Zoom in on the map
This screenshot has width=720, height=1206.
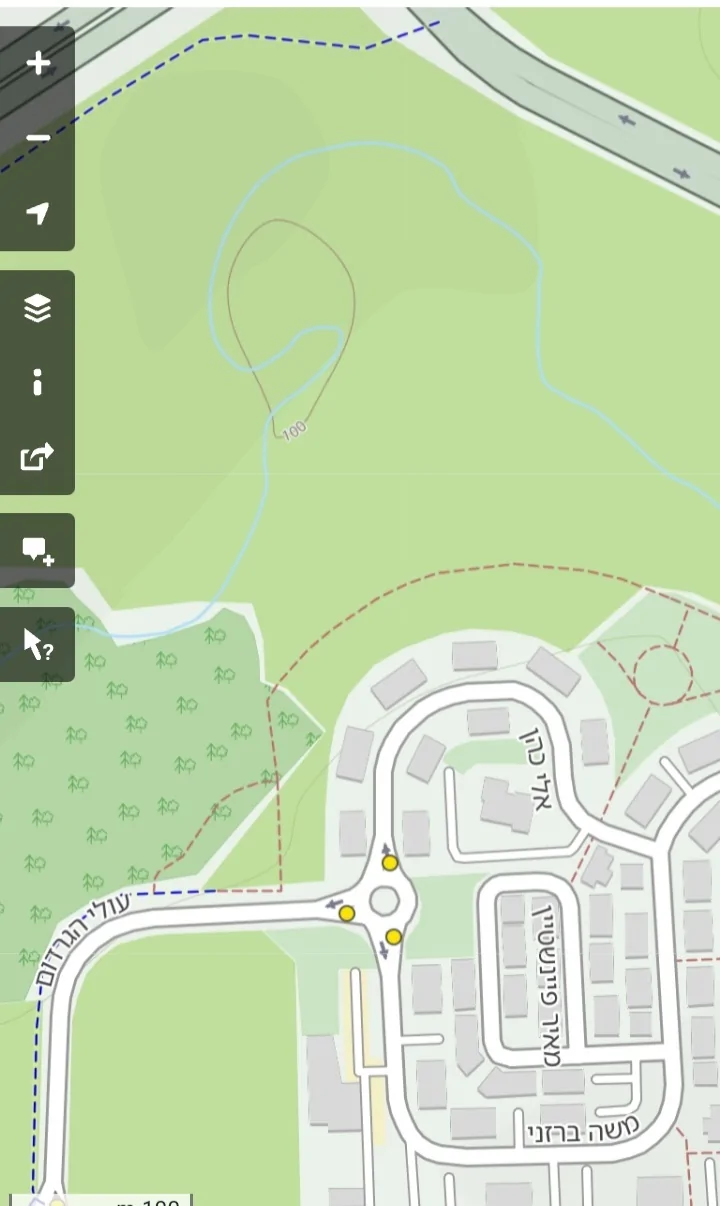[37, 64]
